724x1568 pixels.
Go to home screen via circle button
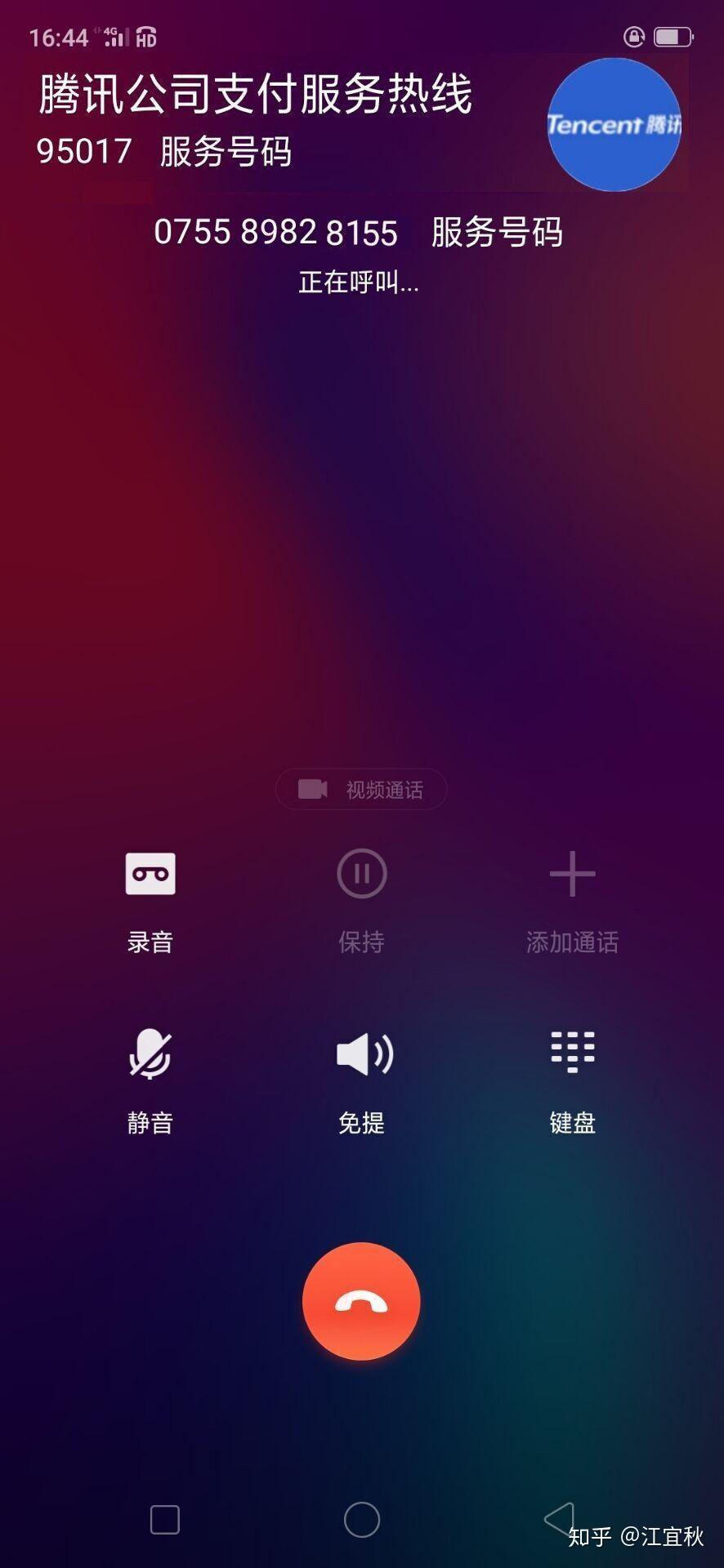(x=362, y=1520)
